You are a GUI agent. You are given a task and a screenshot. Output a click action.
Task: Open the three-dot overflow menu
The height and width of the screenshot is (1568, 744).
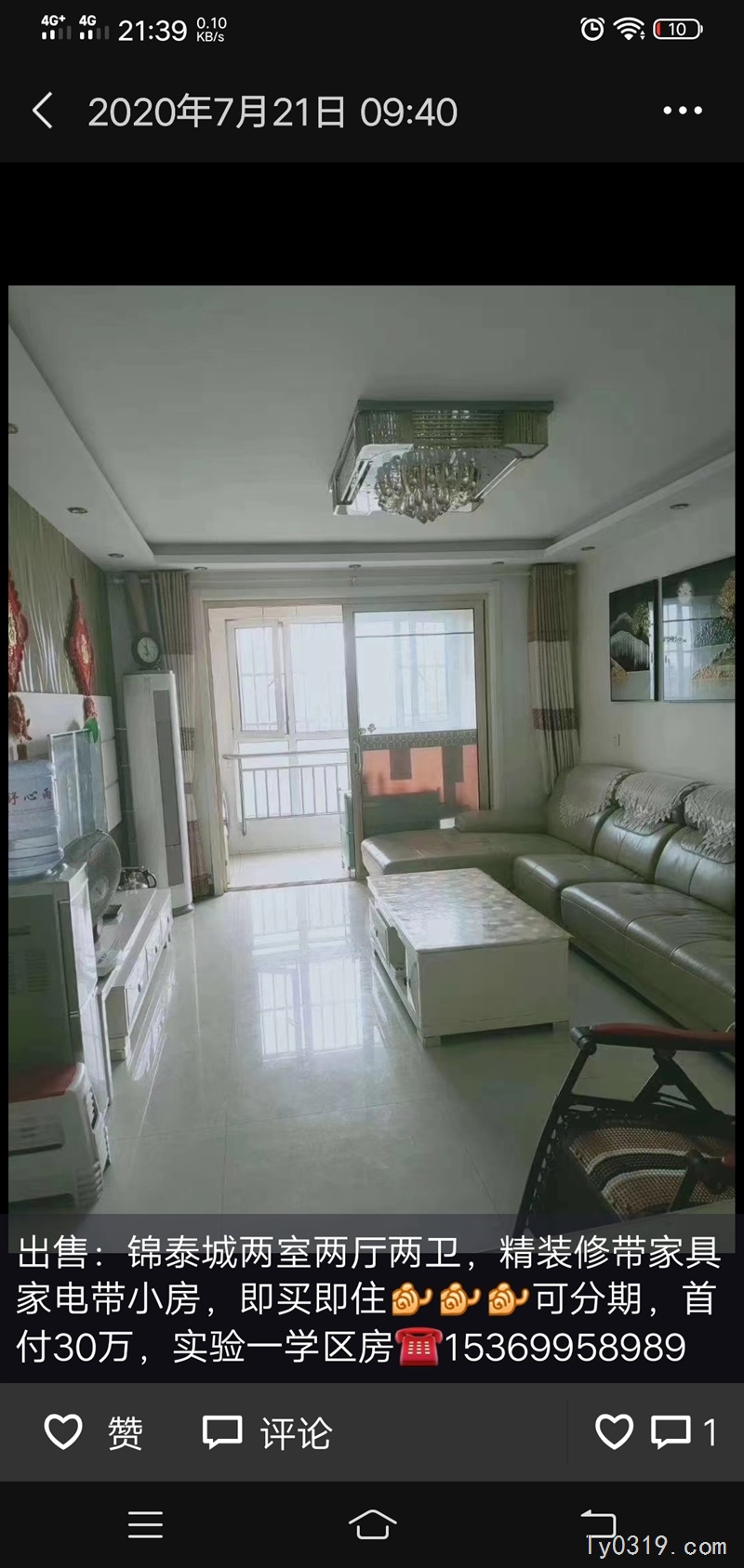click(683, 111)
